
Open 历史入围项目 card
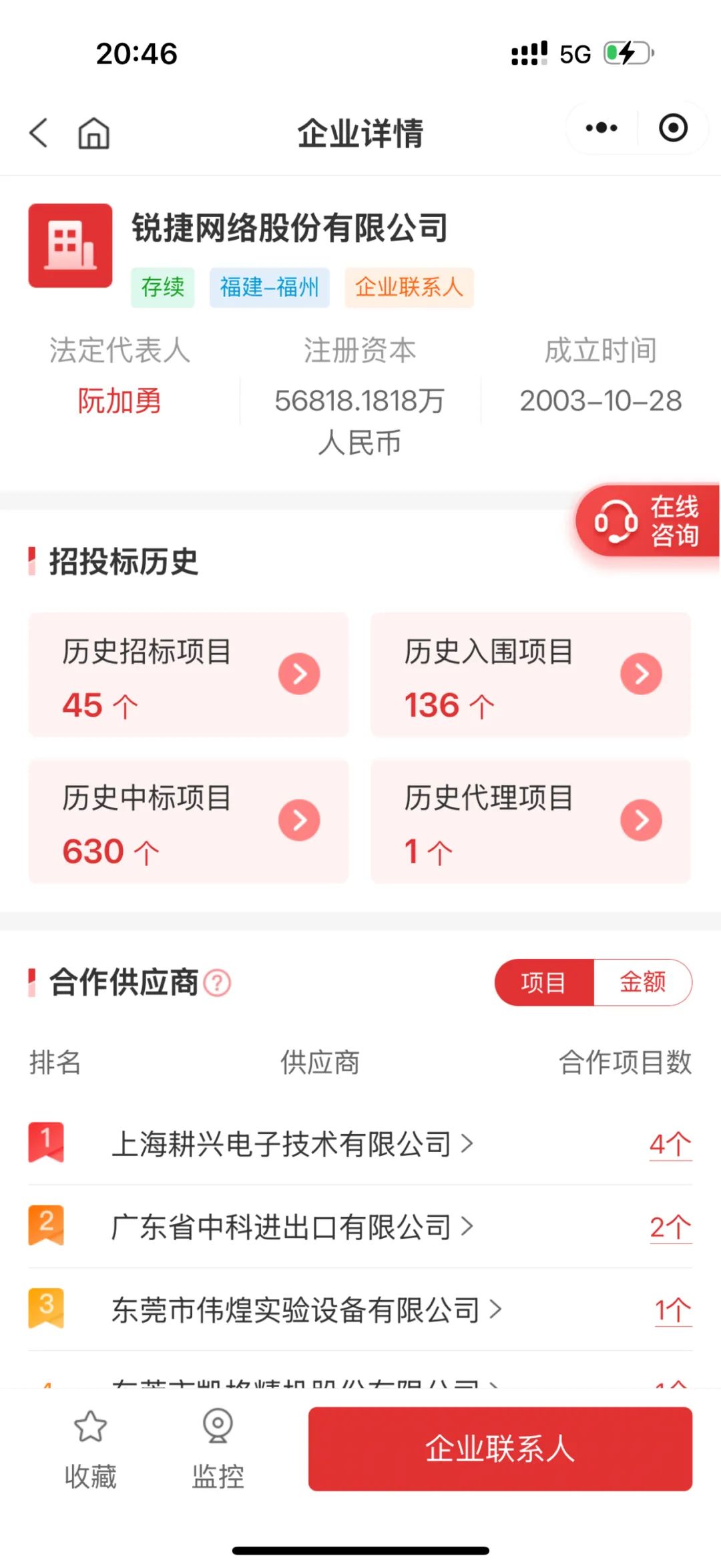(530, 674)
